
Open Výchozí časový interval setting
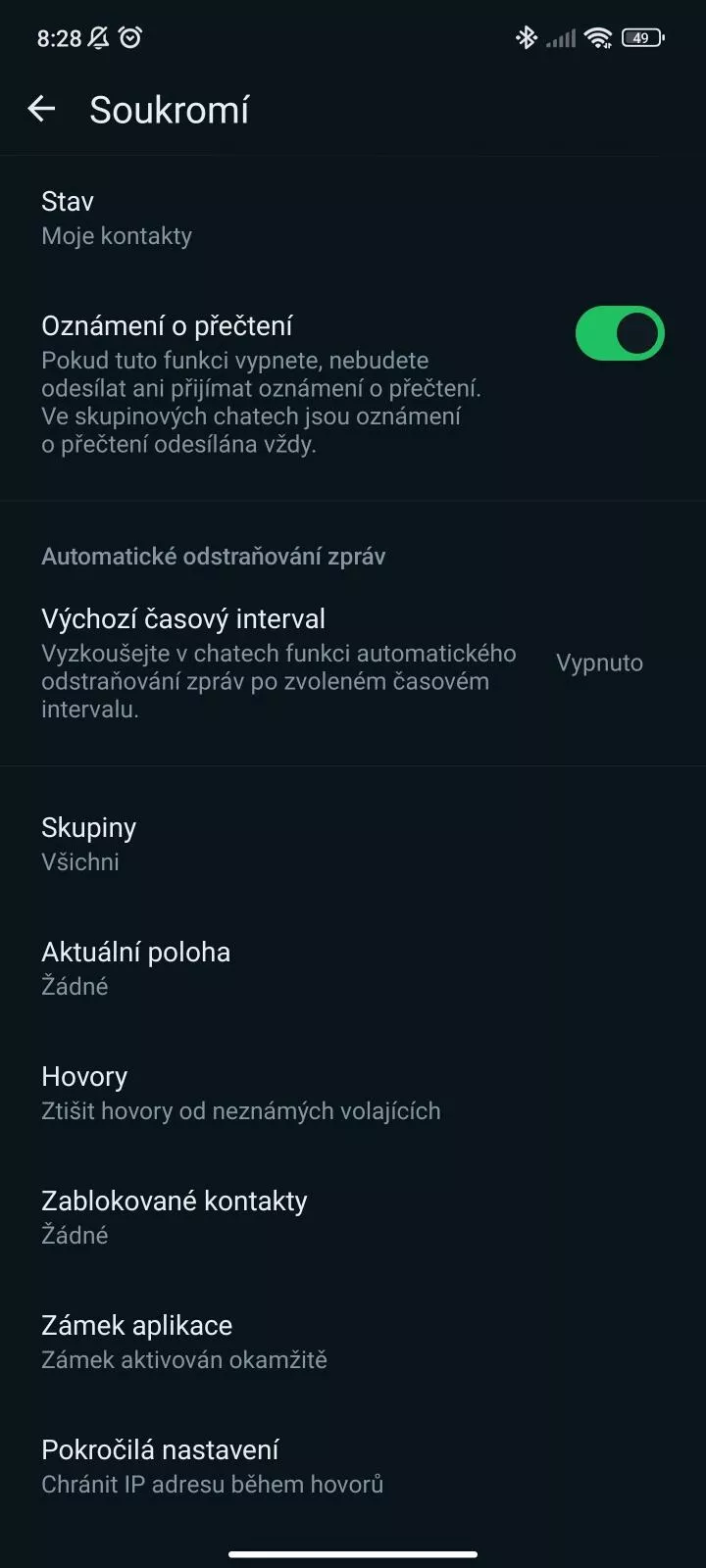[x=353, y=663]
